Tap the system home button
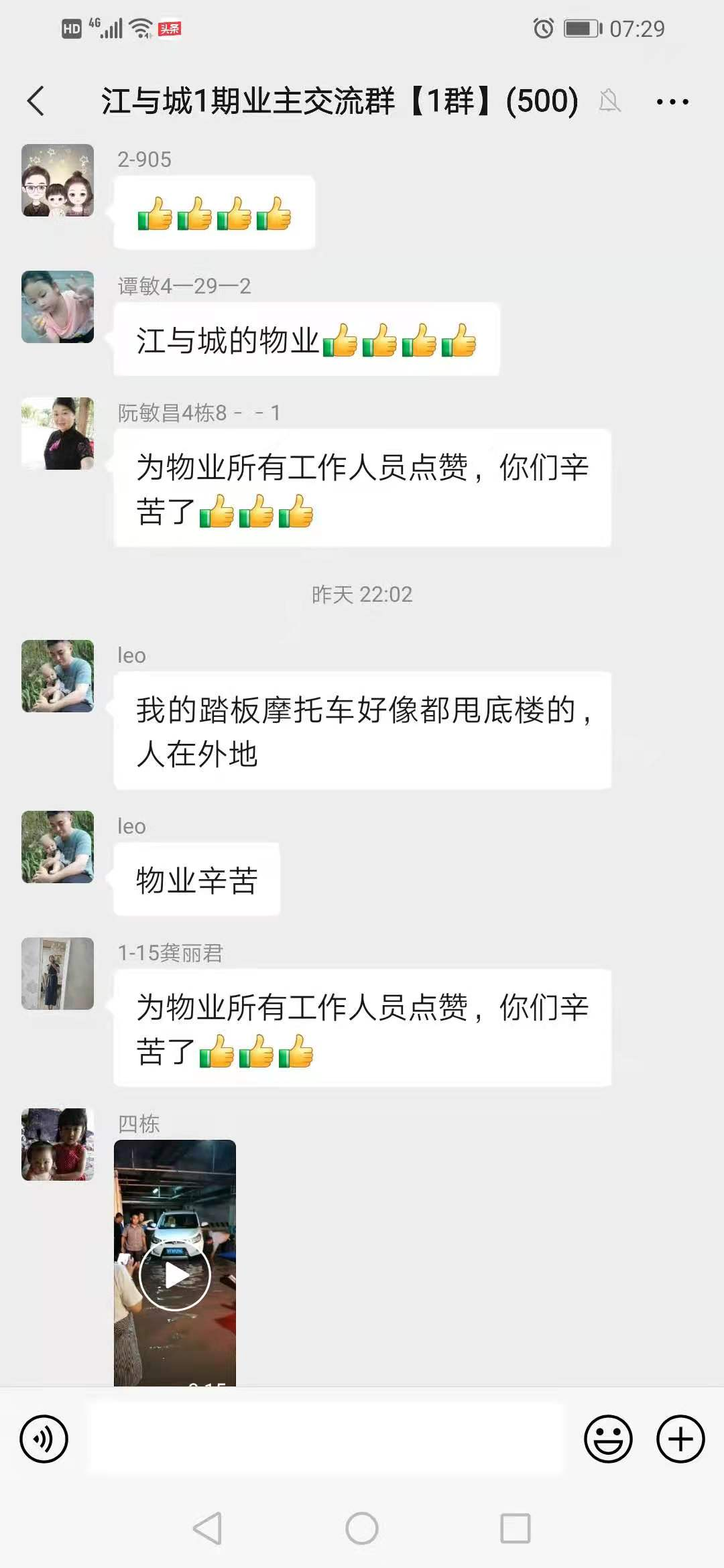This screenshot has height=1568, width=724. [x=362, y=1528]
